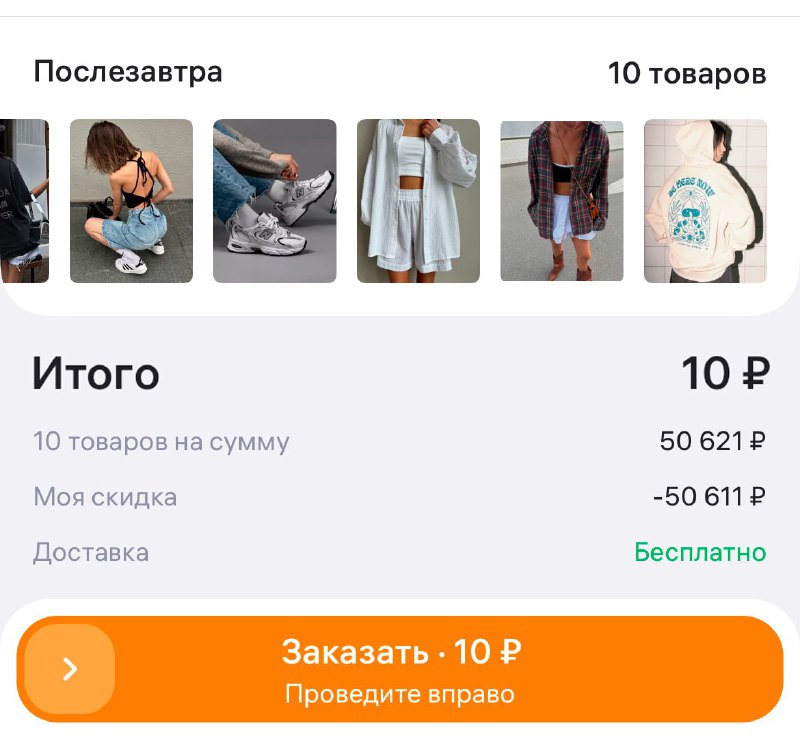Open the partially visible dark t-shirt thumbnail
Image resolution: width=800 pixels, height=747 pixels.
click(x=23, y=201)
